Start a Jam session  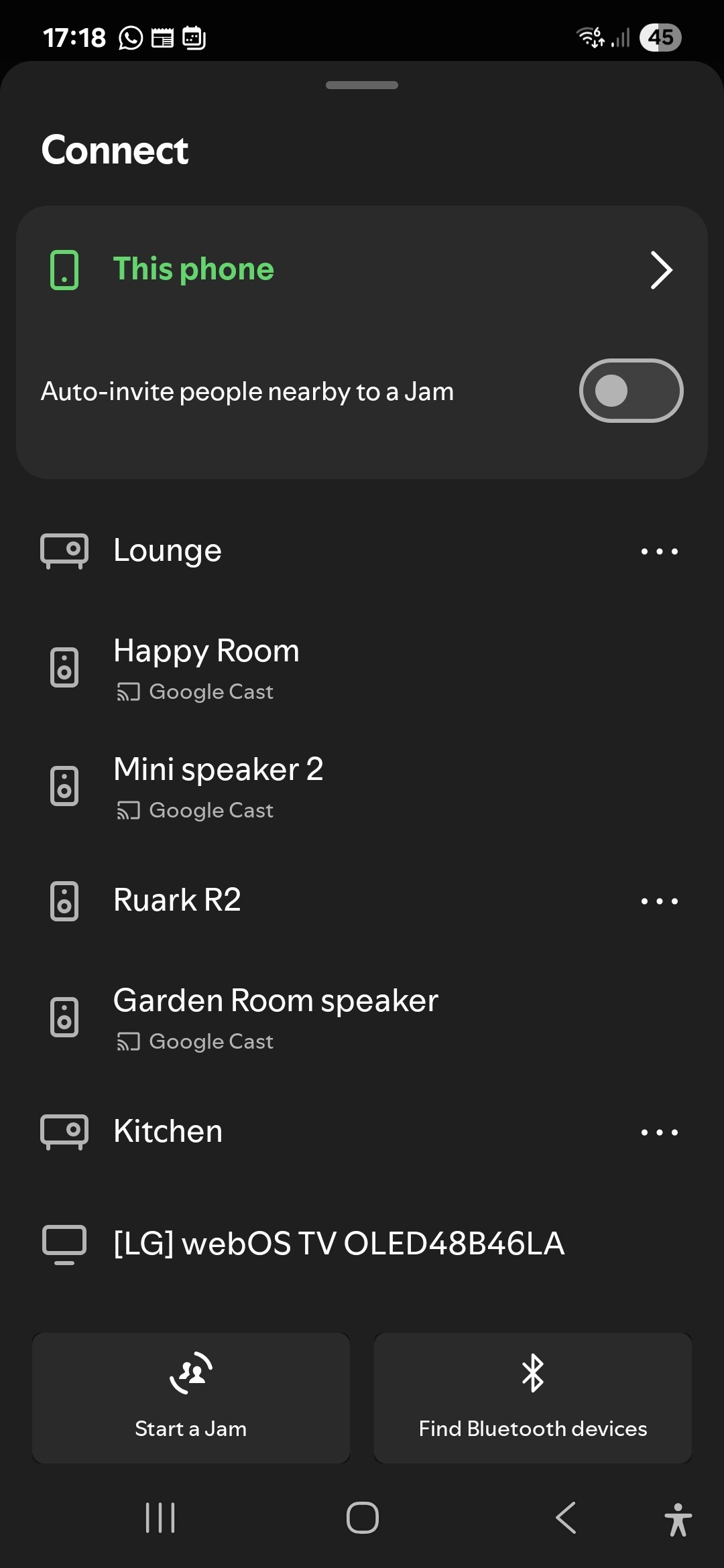pyautogui.click(x=191, y=1398)
